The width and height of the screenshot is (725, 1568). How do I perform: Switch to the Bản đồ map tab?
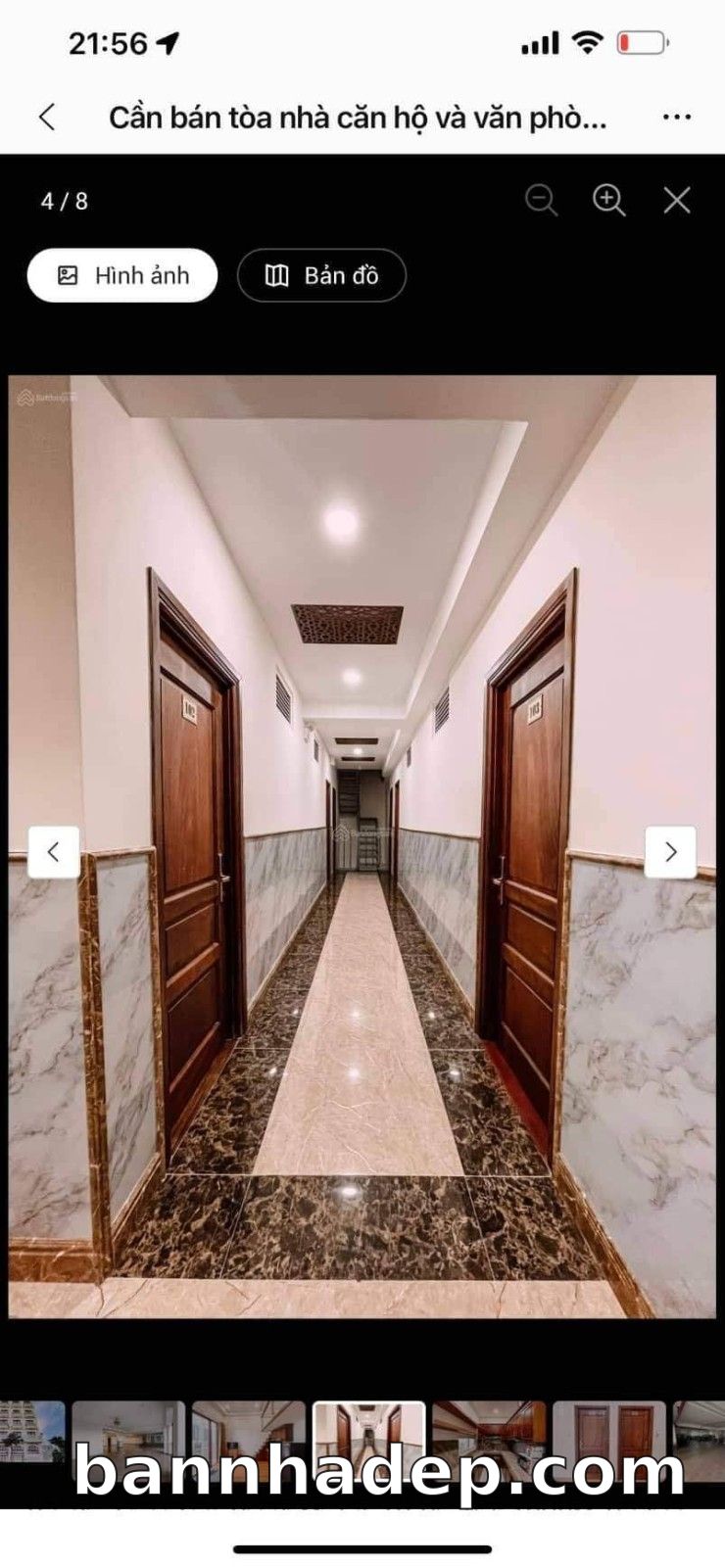321,276
